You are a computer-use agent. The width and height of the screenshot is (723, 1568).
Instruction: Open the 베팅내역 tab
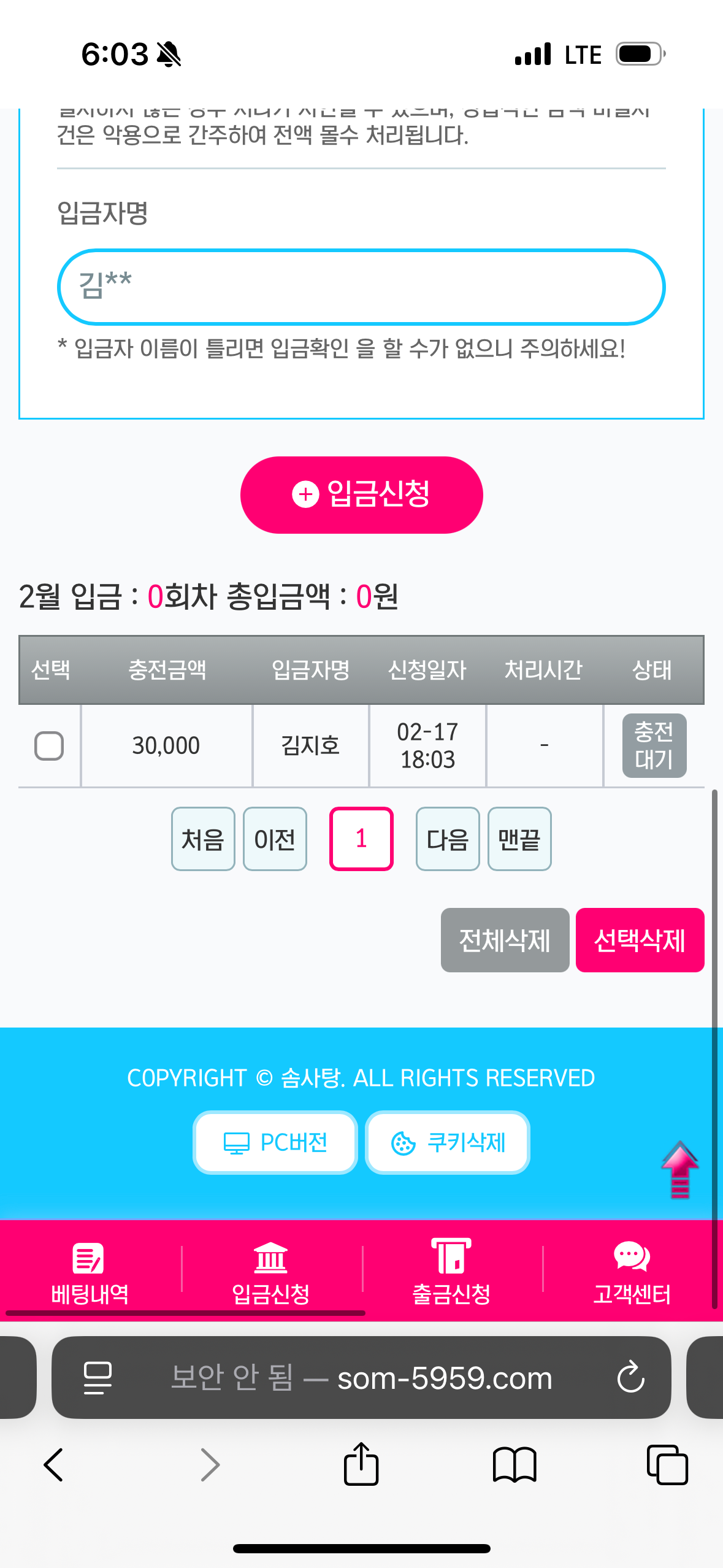(90, 1269)
